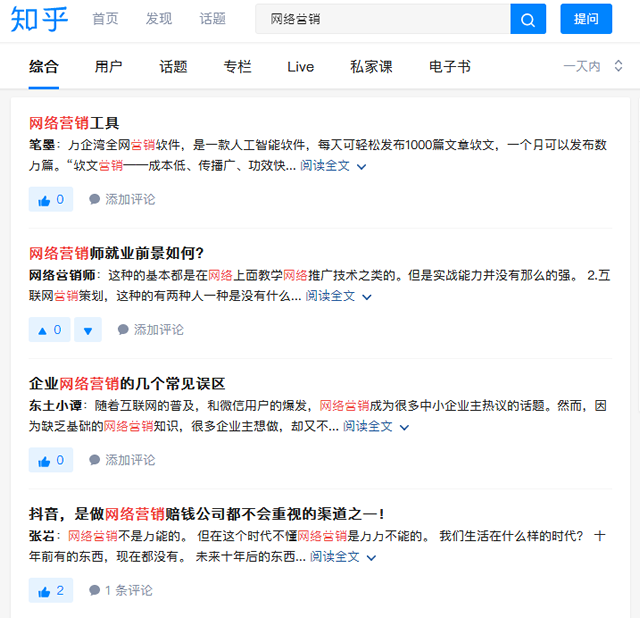The image size is (640, 618).
Task: Open the result titled 网络营销工具
Action: [74, 123]
